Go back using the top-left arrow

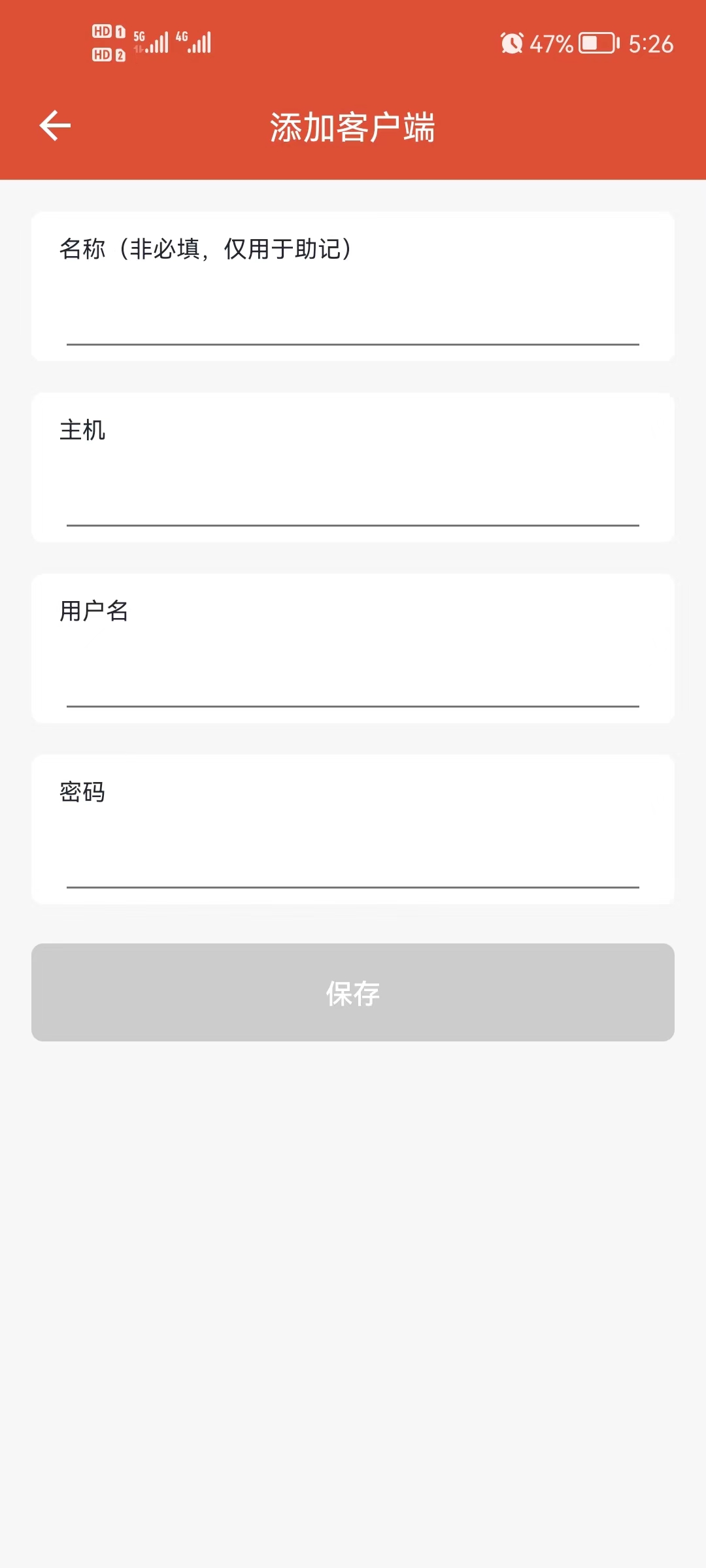(55, 125)
